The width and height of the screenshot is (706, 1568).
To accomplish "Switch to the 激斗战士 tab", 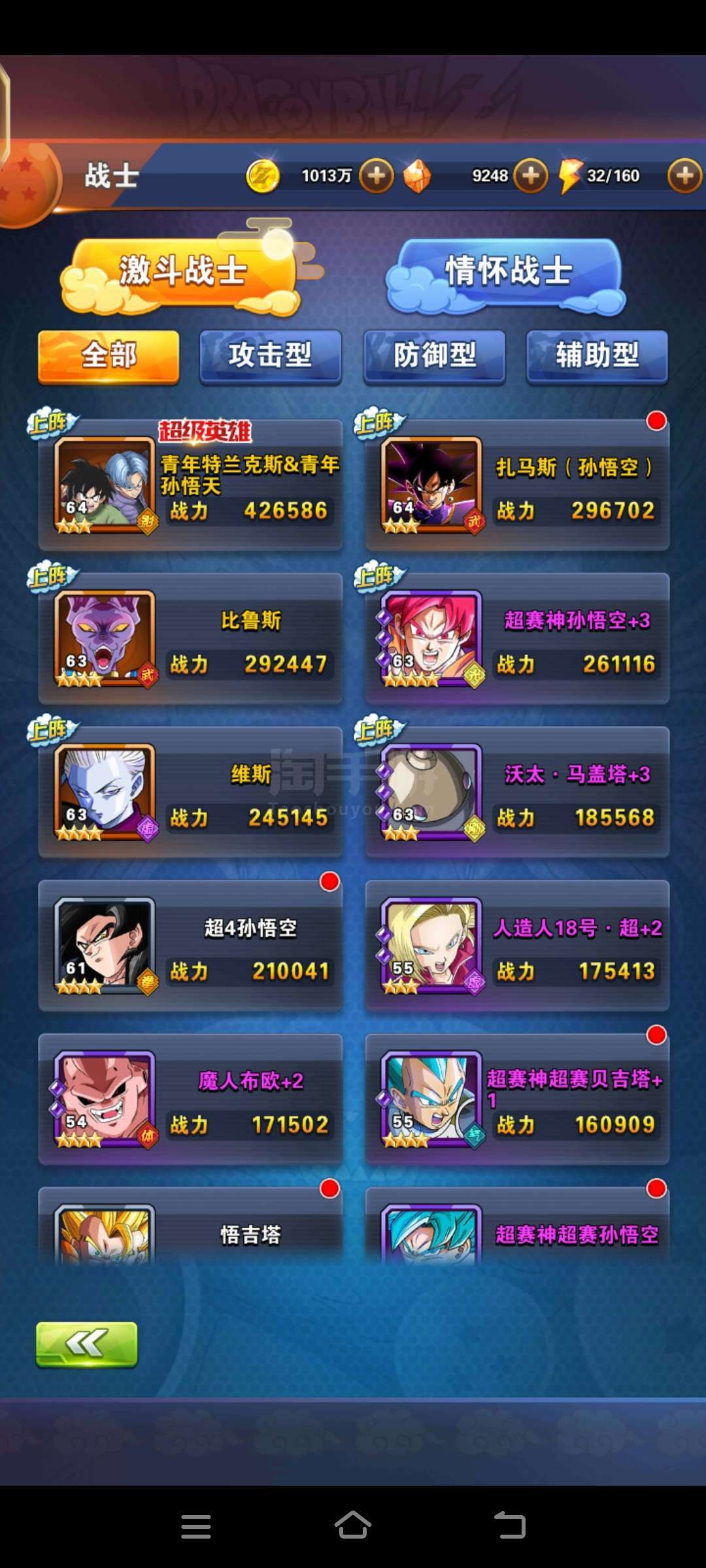I will 183,271.
